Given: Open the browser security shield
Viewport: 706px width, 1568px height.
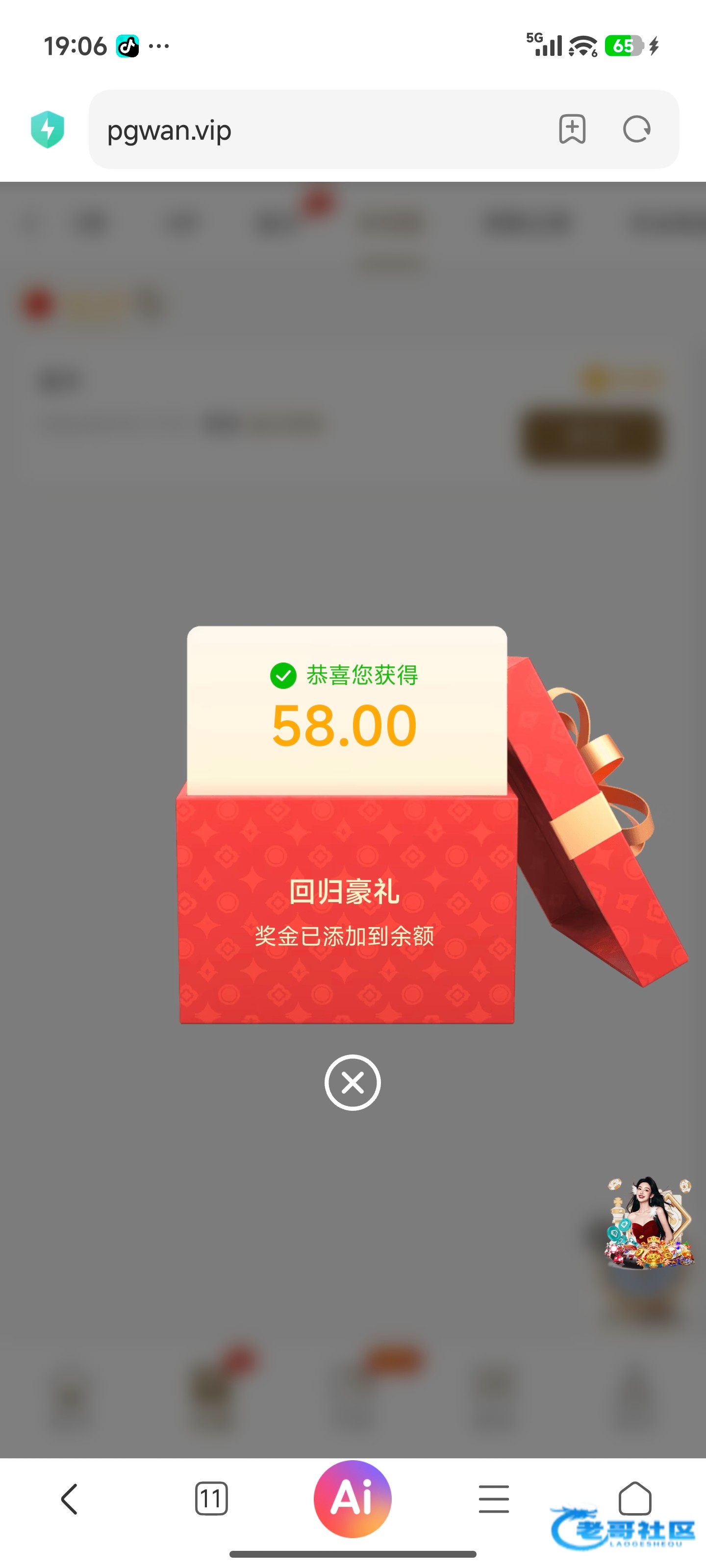Looking at the screenshot, I should point(48,129).
